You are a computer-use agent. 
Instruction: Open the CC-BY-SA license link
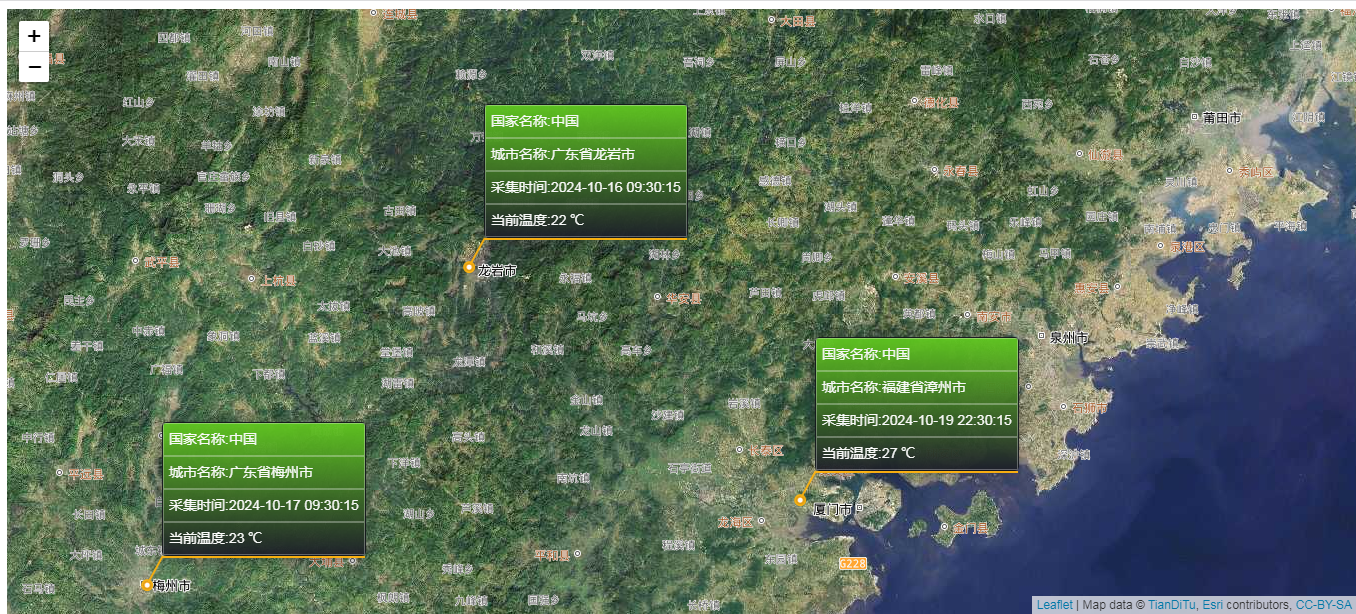pos(1323,605)
